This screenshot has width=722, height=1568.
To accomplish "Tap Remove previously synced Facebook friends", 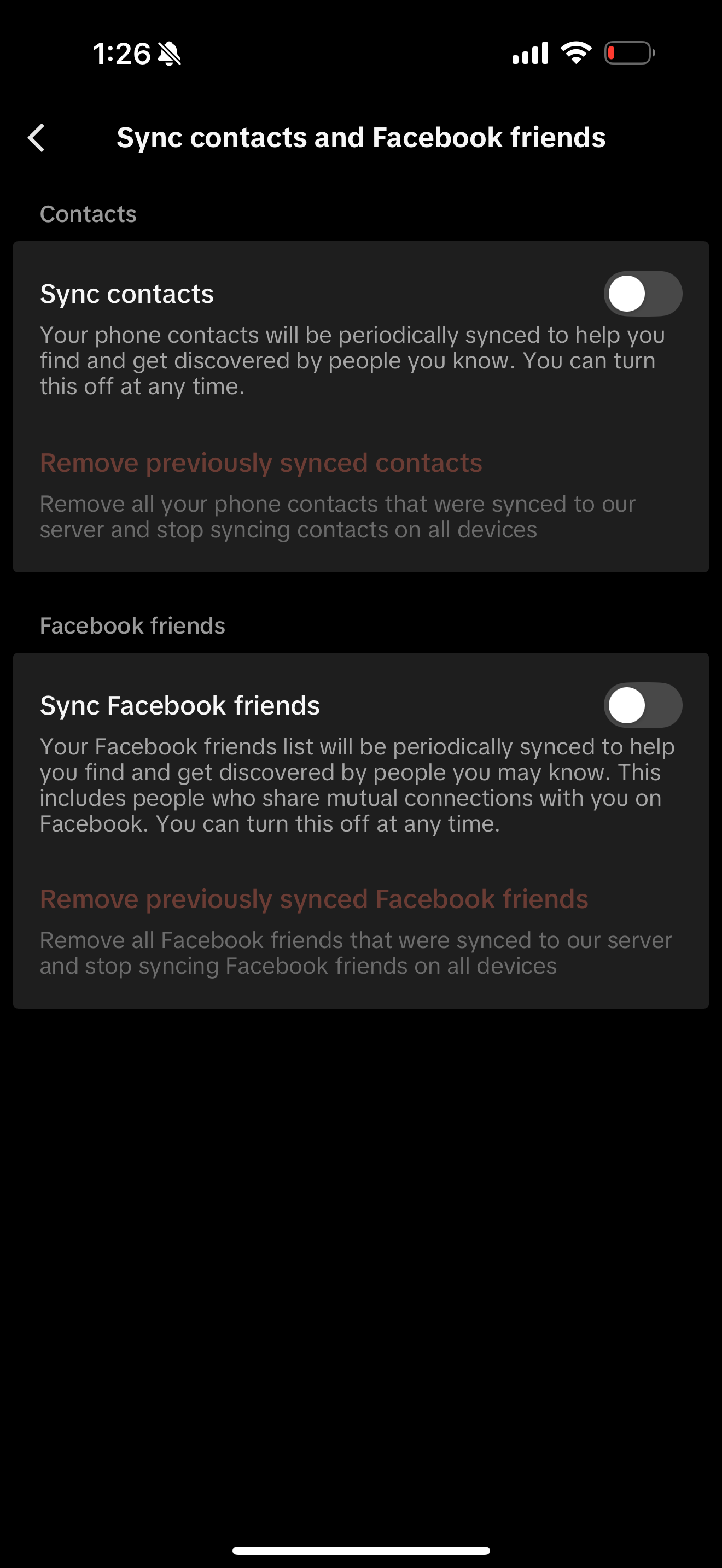I will click(x=313, y=899).
